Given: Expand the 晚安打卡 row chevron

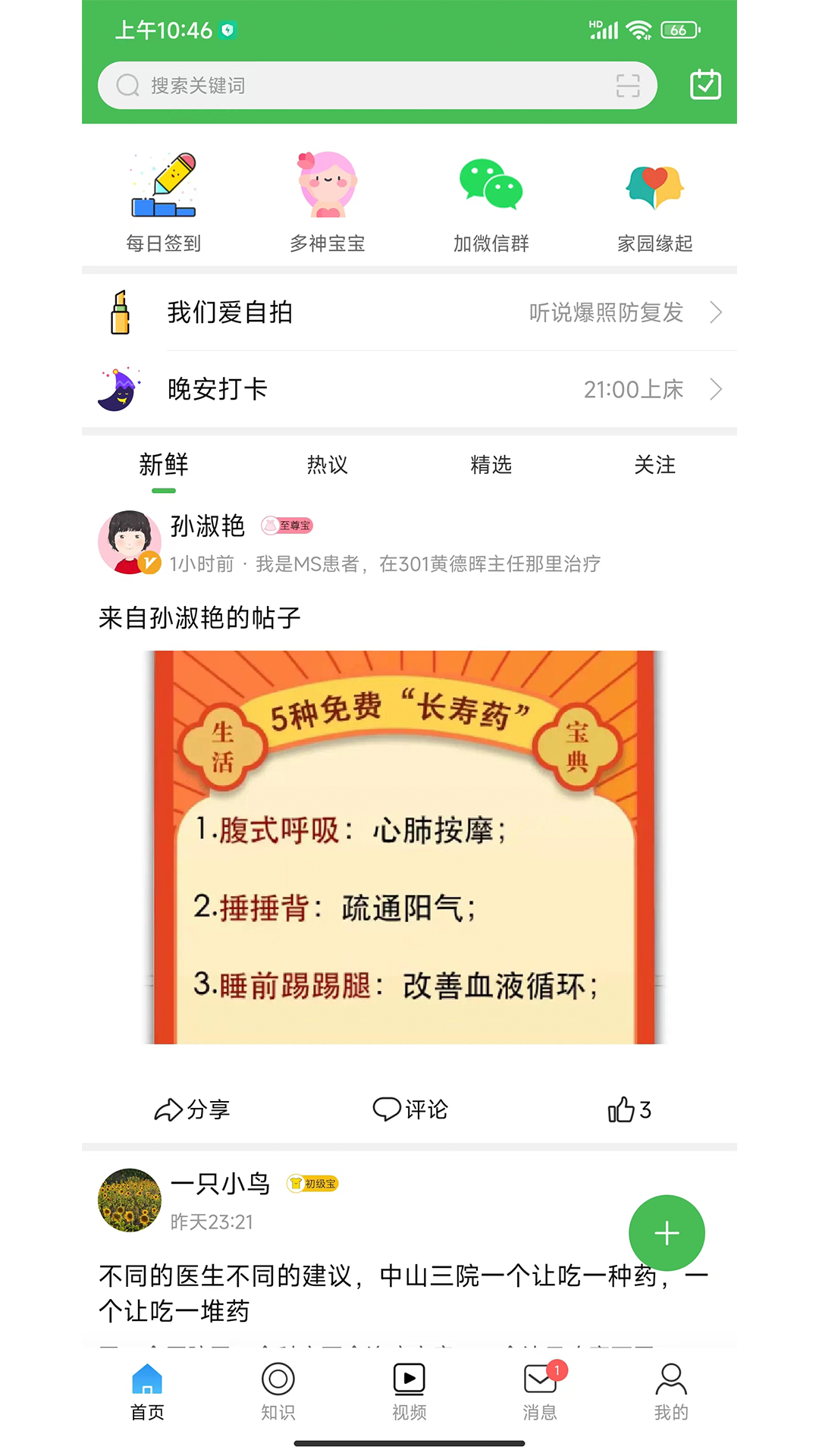Looking at the screenshot, I should (x=716, y=389).
